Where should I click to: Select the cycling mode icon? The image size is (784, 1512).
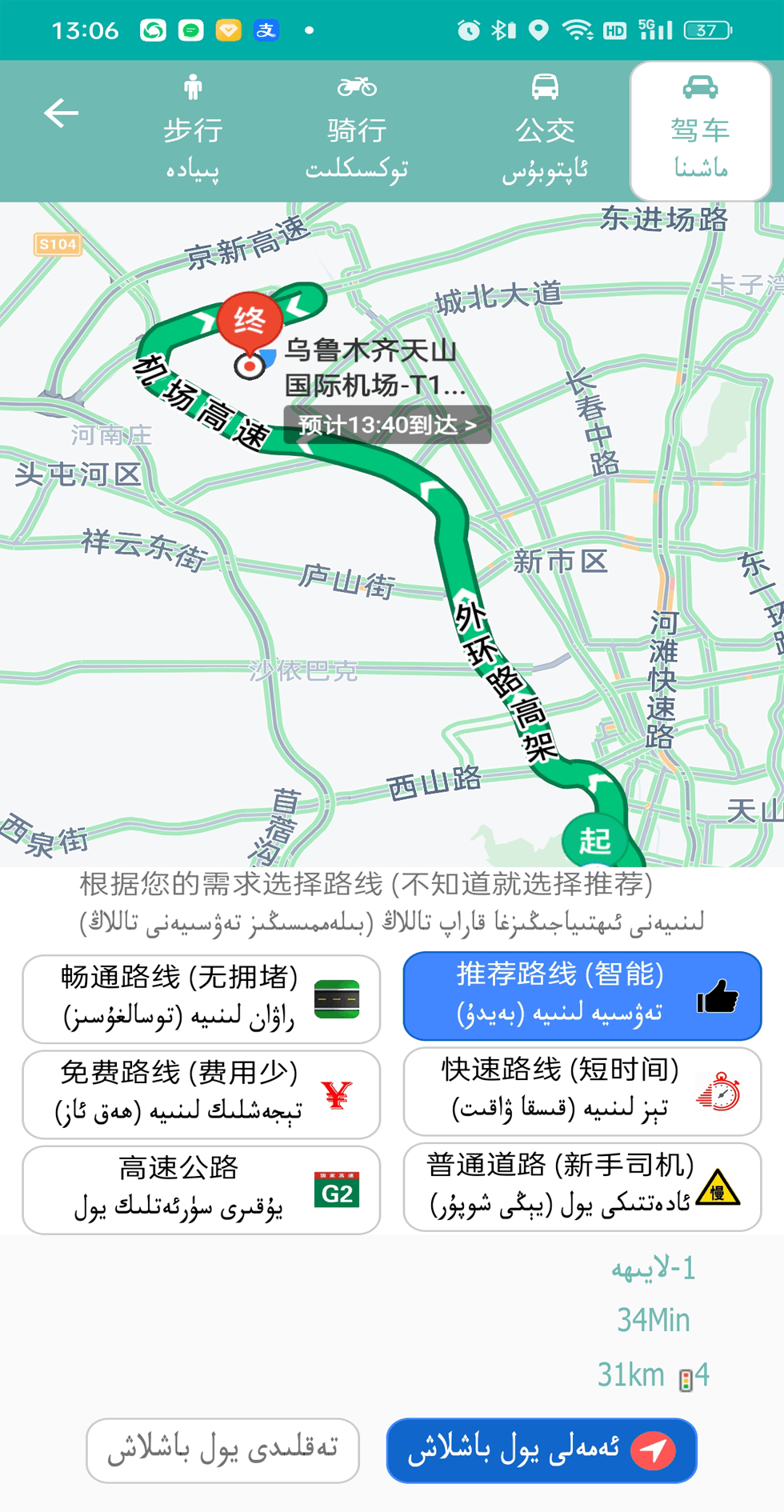click(355, 86)
